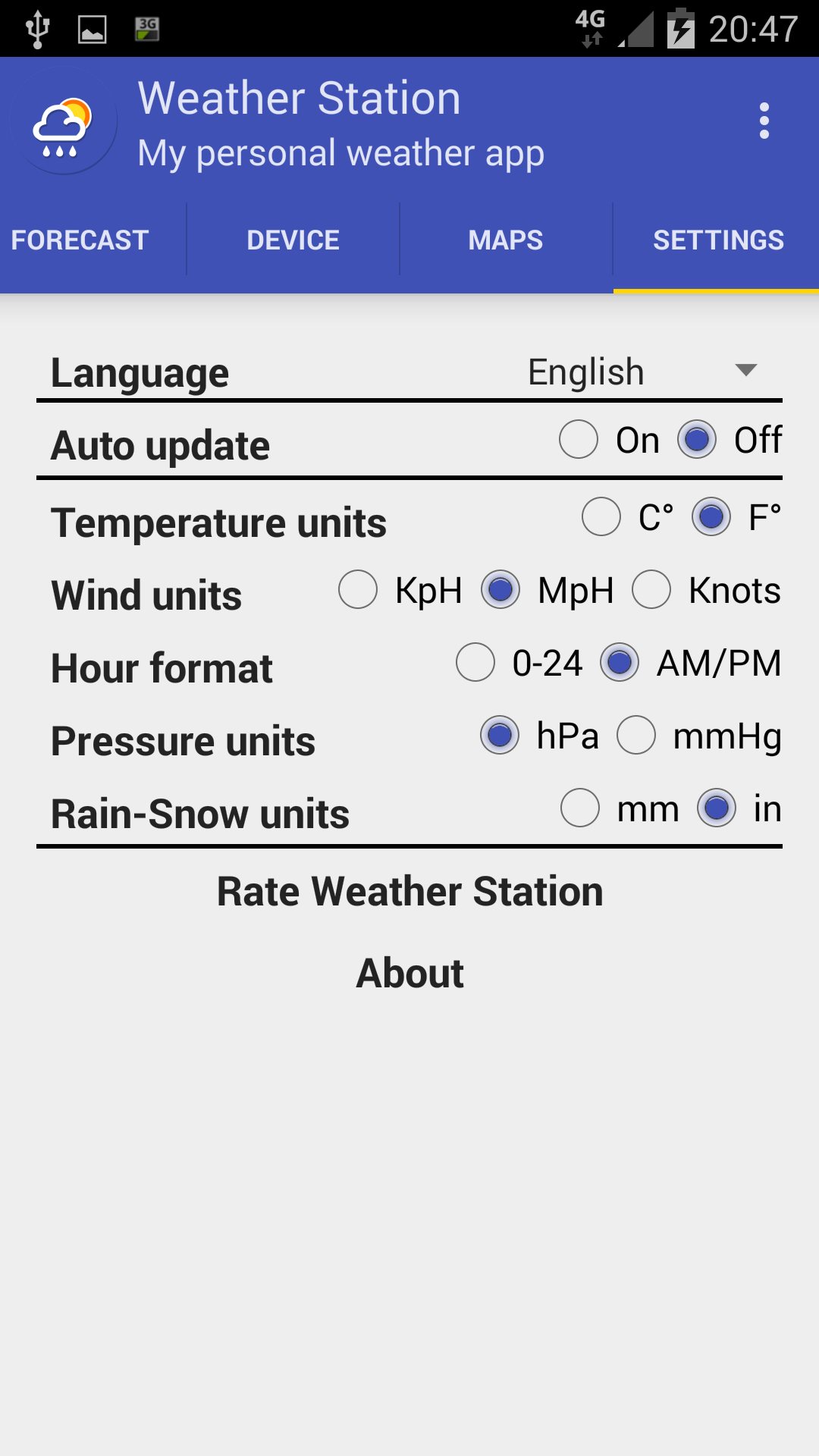Choose mmHg pressure units
The height and width of the screenshot is (1456, 819).
click(699, 736)
